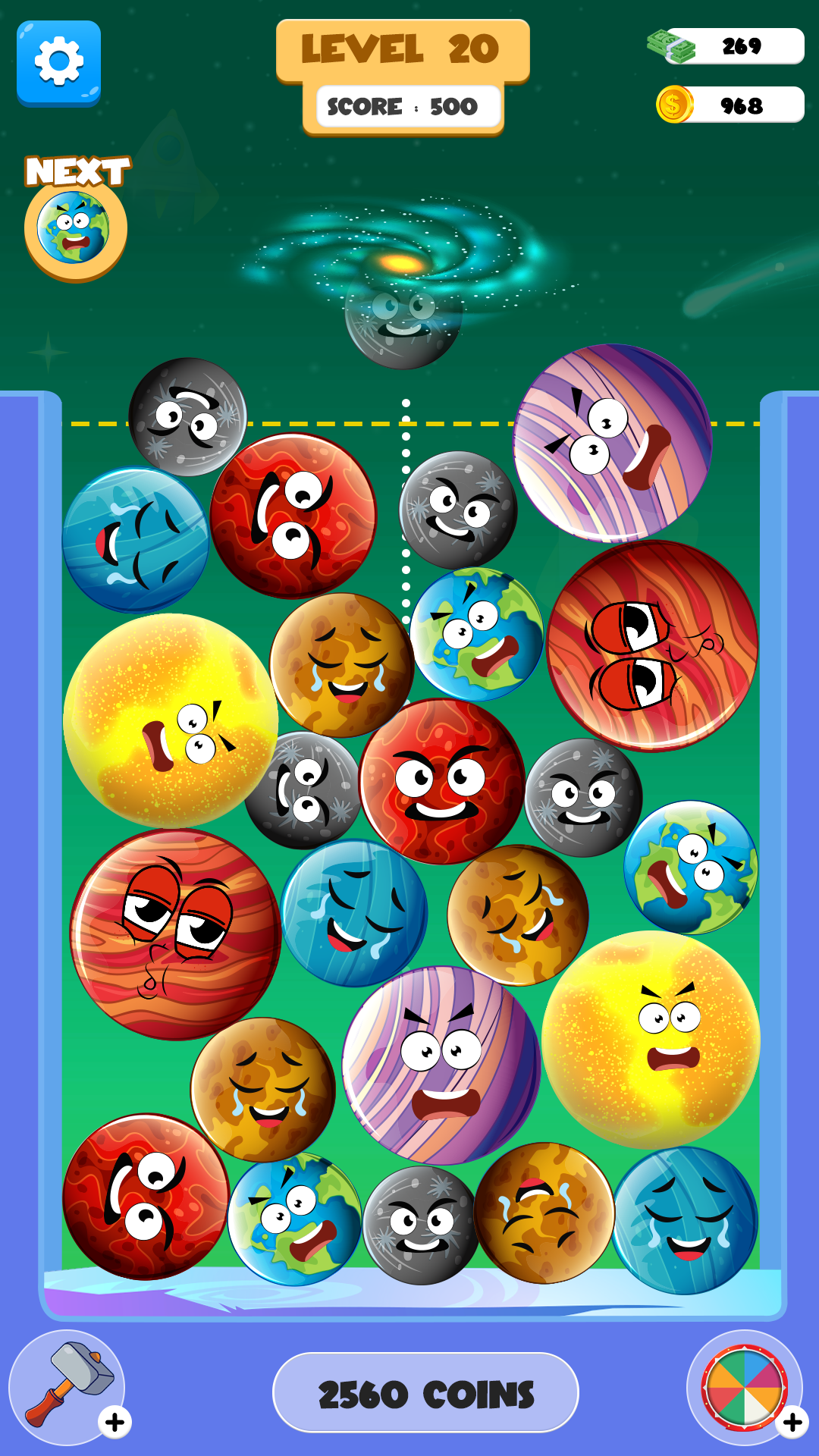Open the spin wheel bonus
Viewport: 819px width, 1456px height.
click(x=744, y=1386)
